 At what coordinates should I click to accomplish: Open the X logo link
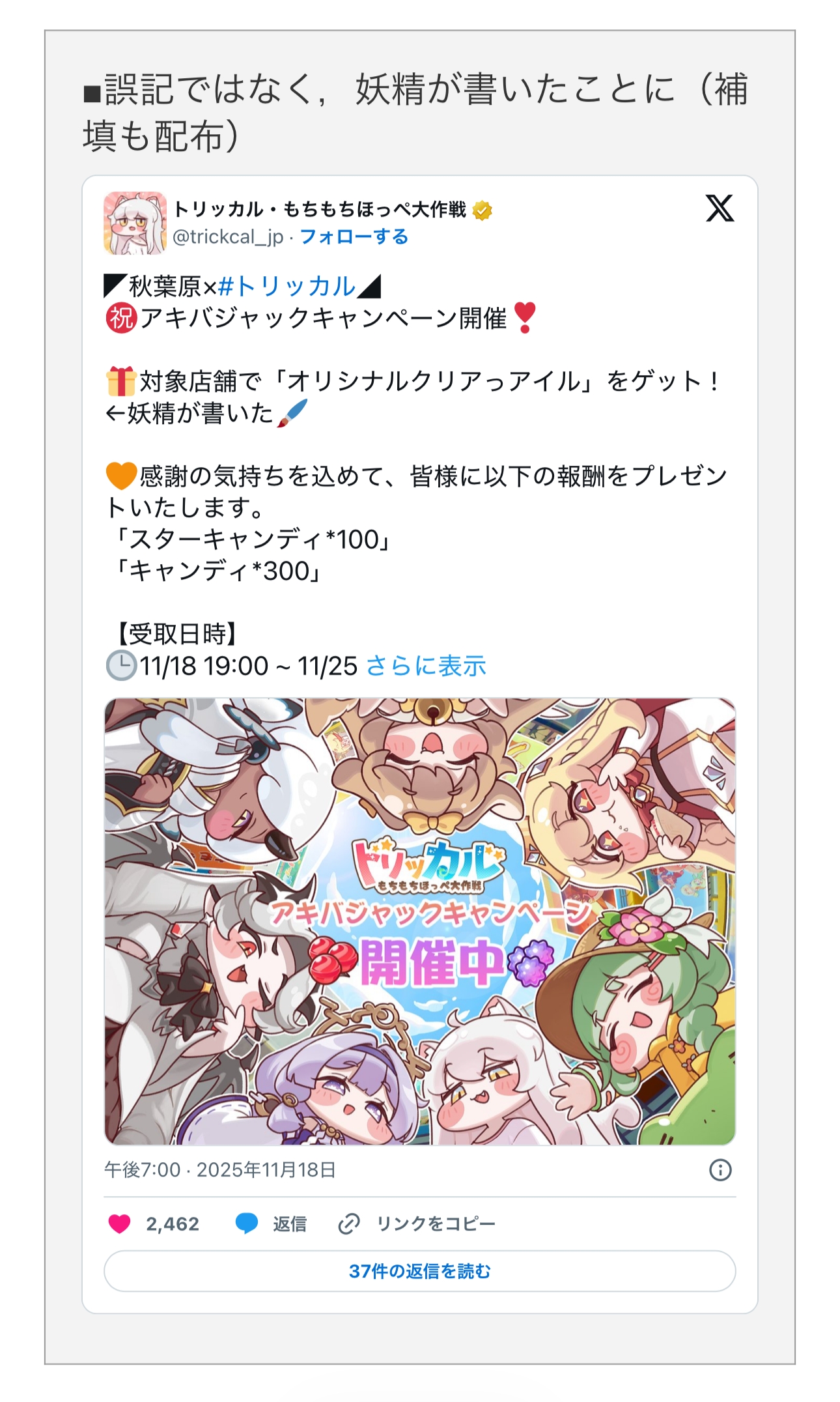(x=720, y=208)
